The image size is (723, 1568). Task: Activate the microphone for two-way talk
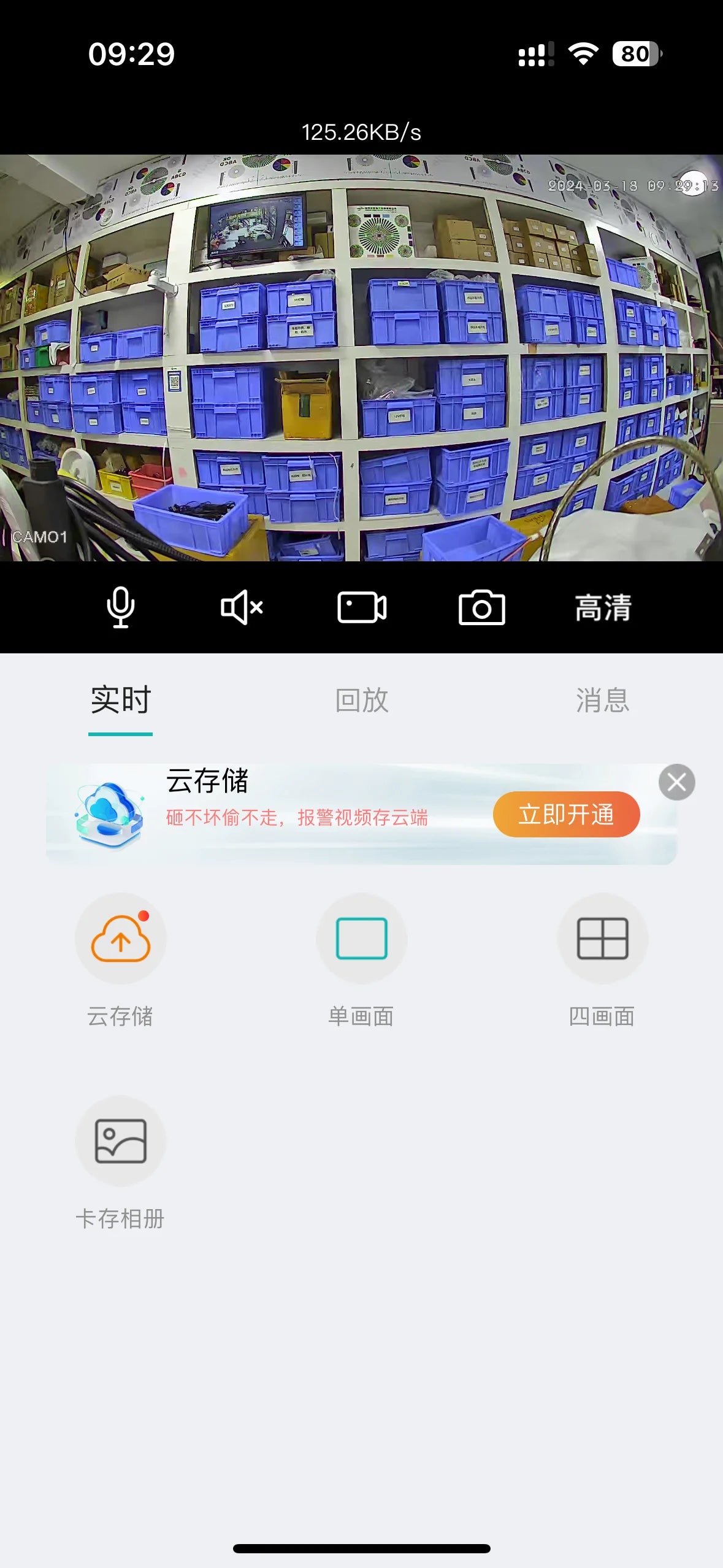[120, 607]
